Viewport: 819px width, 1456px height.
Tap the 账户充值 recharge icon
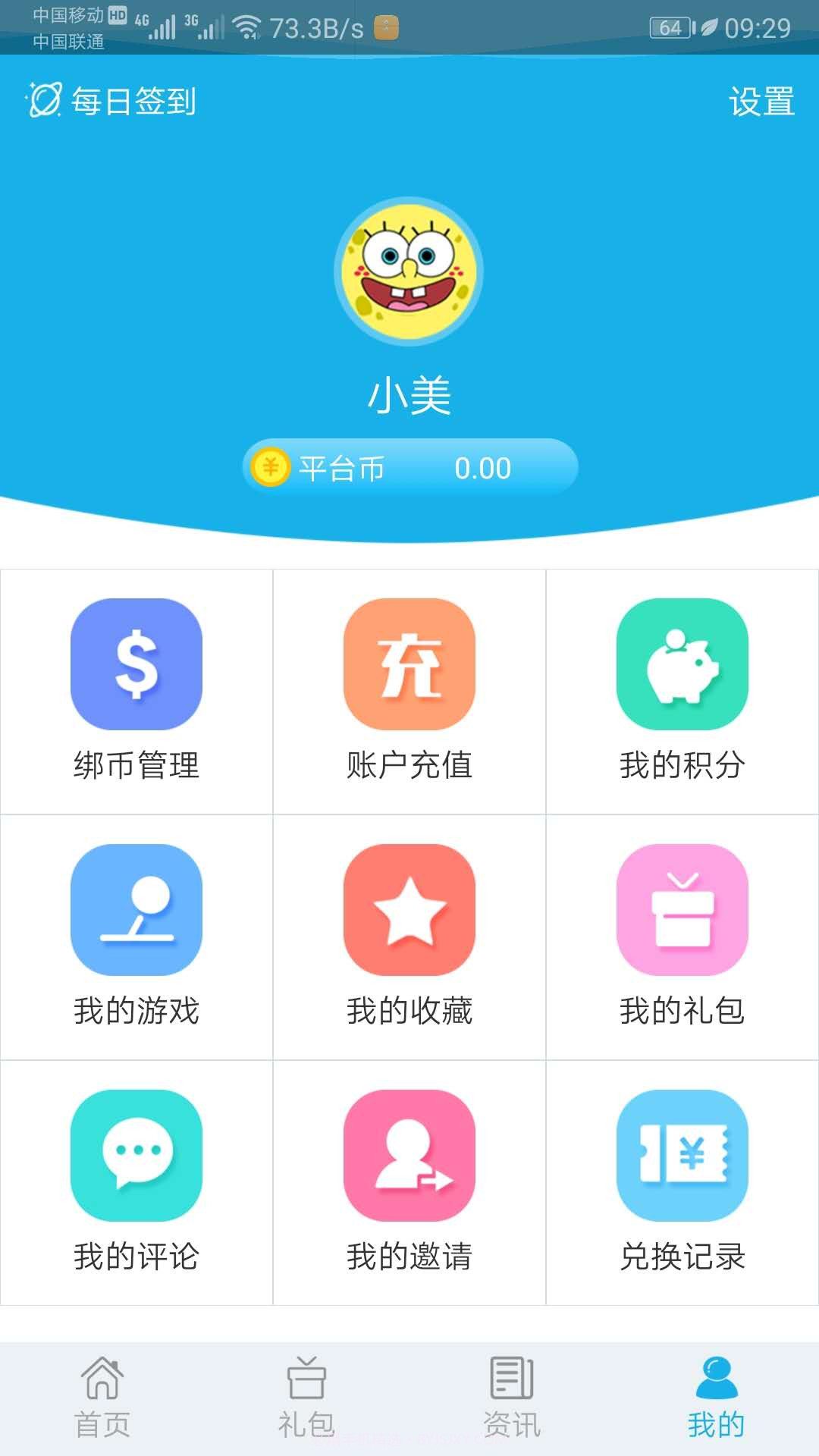pyautogui.click(x=409, y=662)
